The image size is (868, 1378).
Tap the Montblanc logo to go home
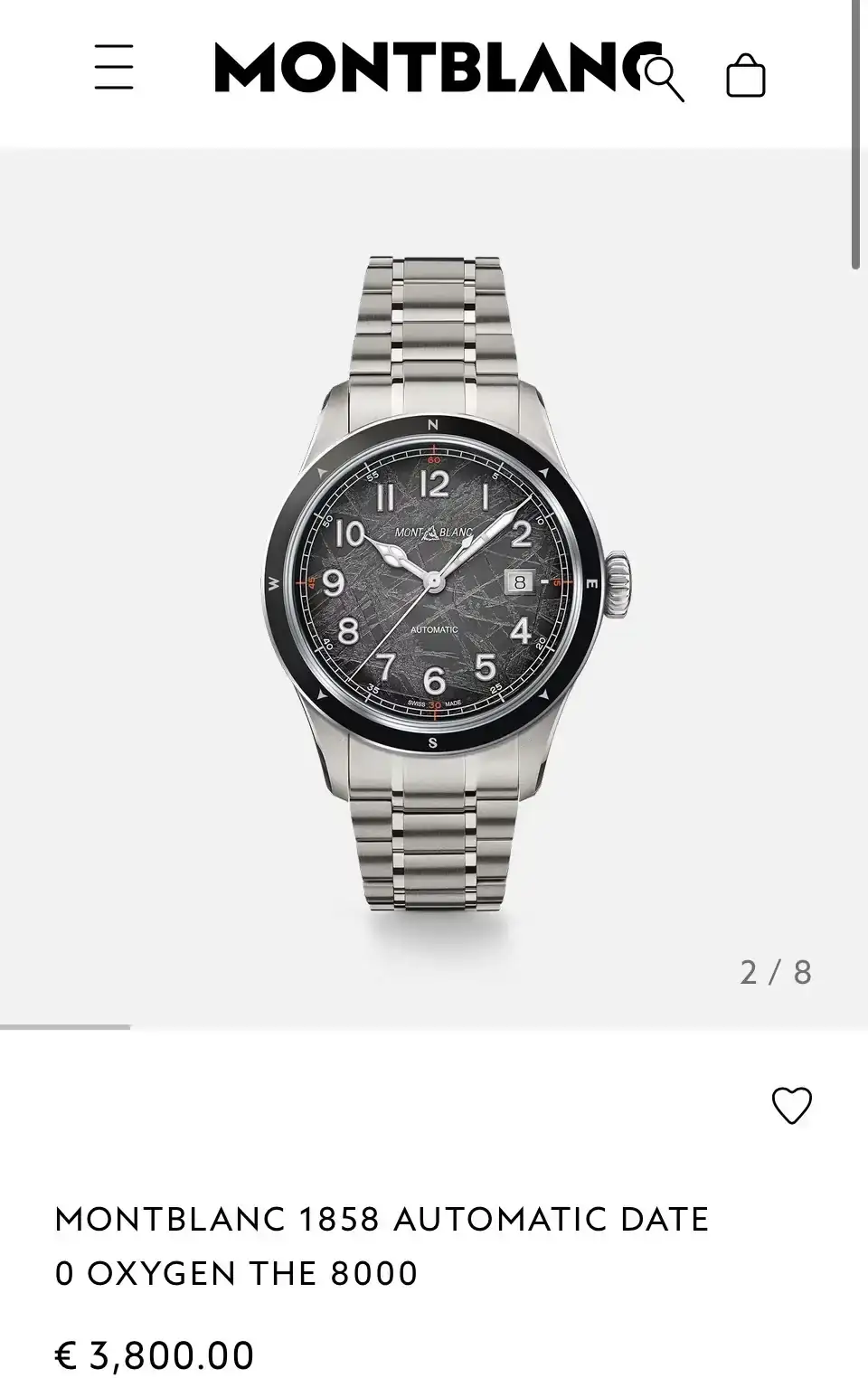point(425,68)
